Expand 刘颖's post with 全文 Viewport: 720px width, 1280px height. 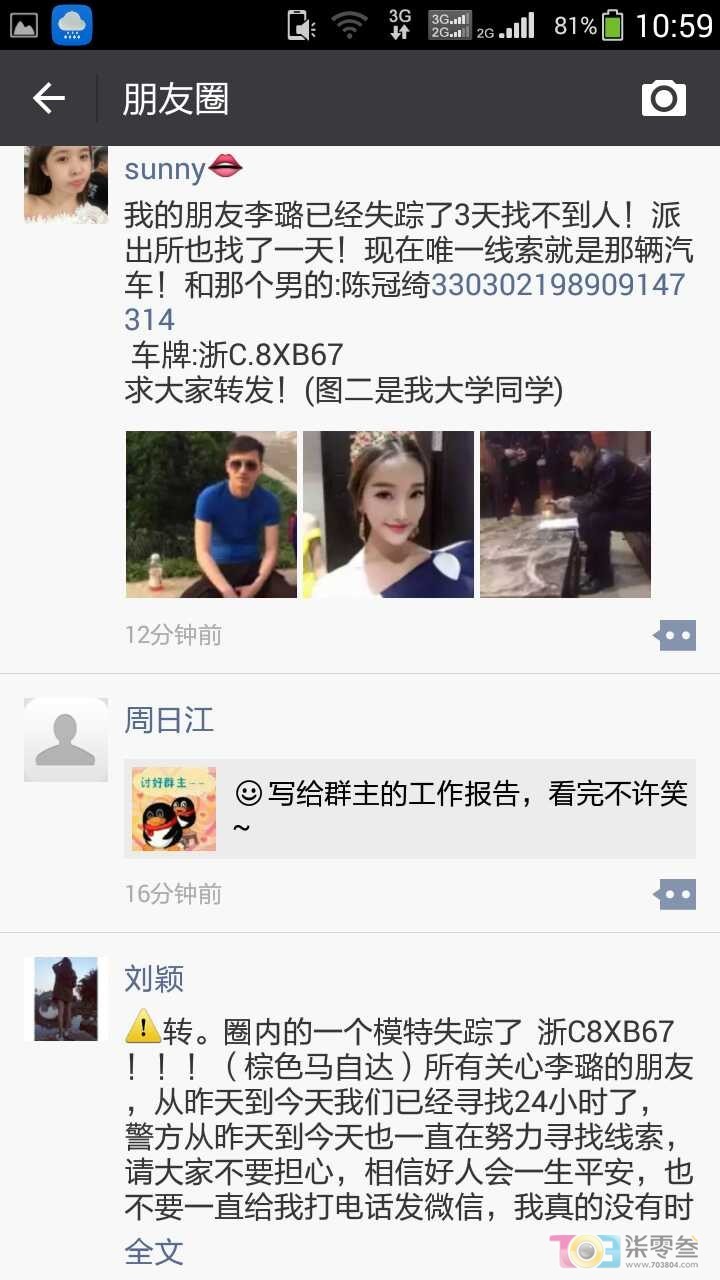tap(154, 1251)
